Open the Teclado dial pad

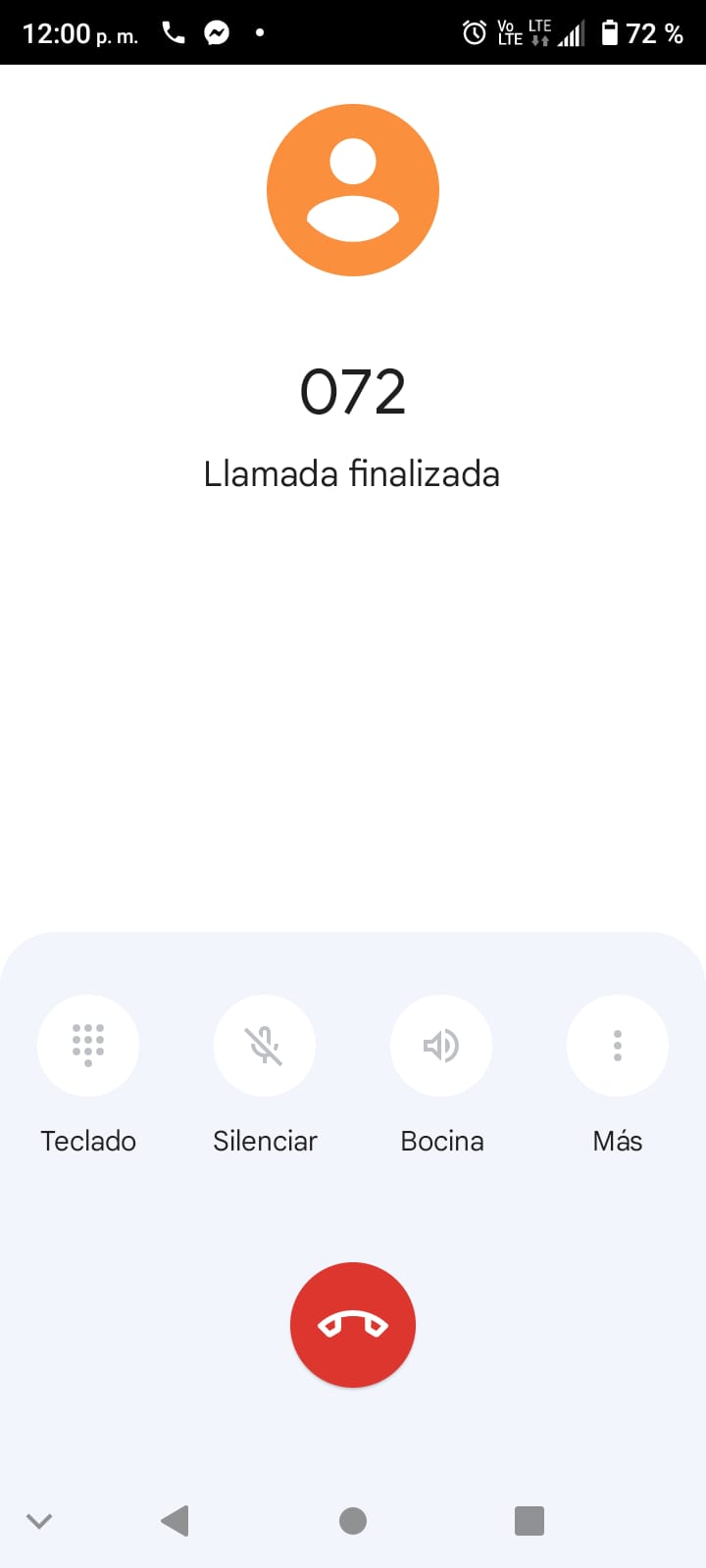point(88,1046)
